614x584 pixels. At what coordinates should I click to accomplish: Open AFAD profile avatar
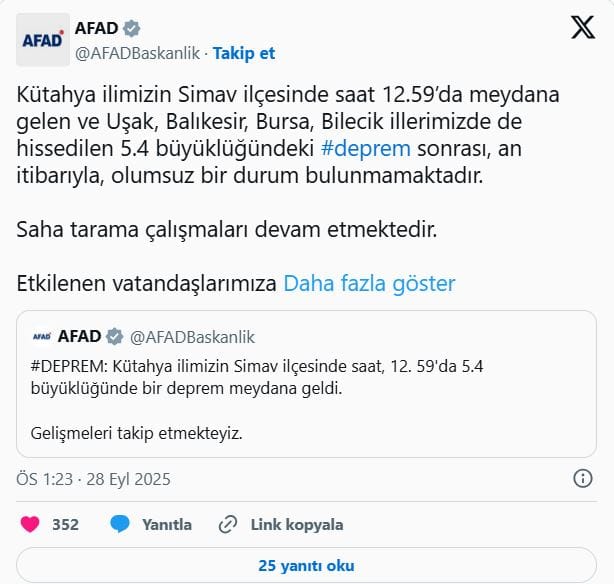[43, 39]
